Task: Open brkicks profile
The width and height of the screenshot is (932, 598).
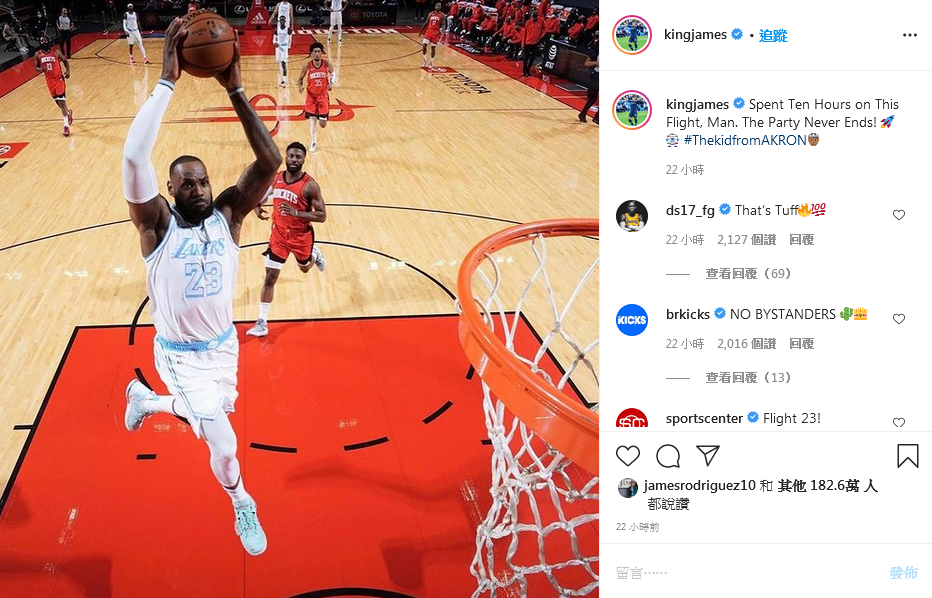Action: (x=688, y=314)
